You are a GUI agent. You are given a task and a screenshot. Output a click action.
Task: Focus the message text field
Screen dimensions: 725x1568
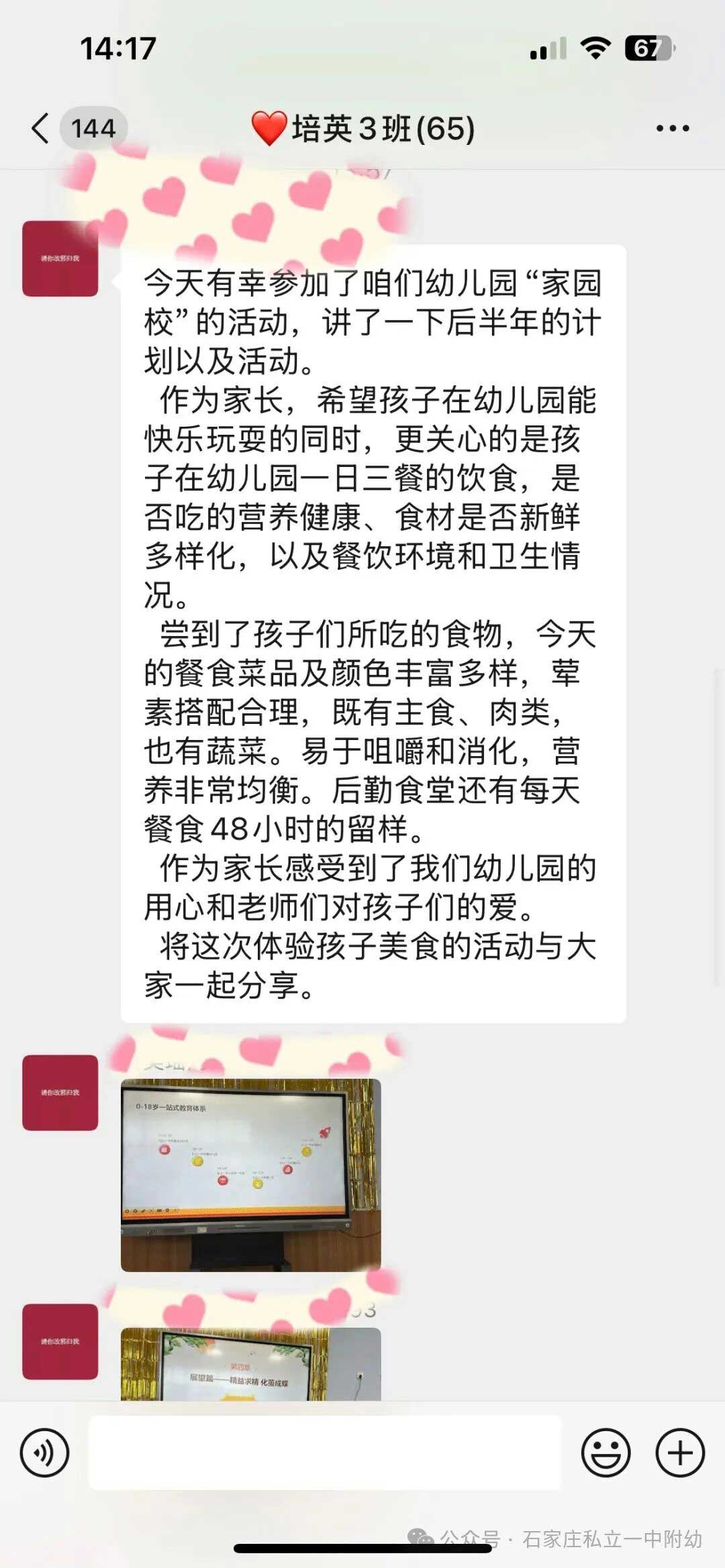pos(325,1453)
